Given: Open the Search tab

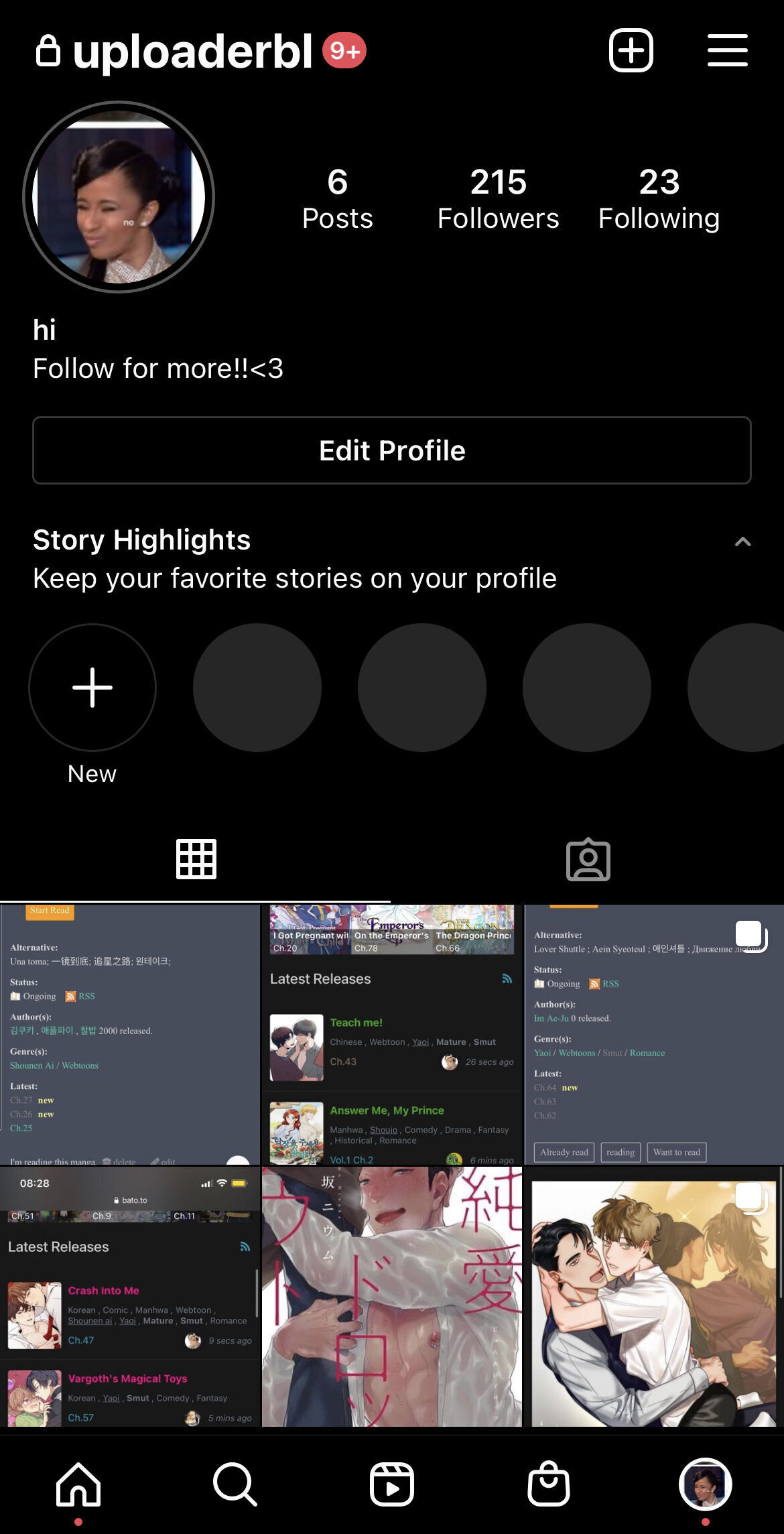Looking at the screenshot, I should [x=235, y=1484].
